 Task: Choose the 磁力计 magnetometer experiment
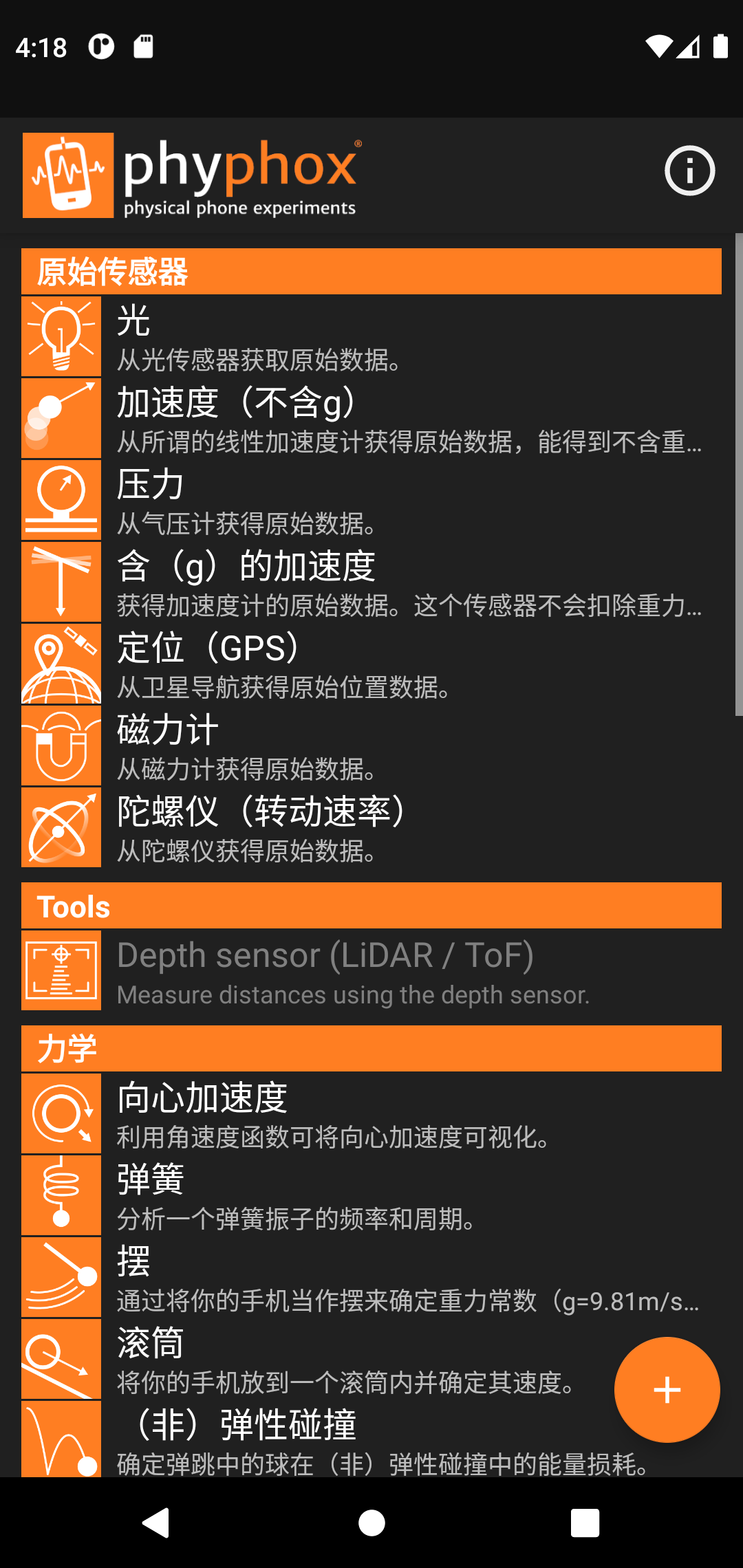[x=371, y=746]
